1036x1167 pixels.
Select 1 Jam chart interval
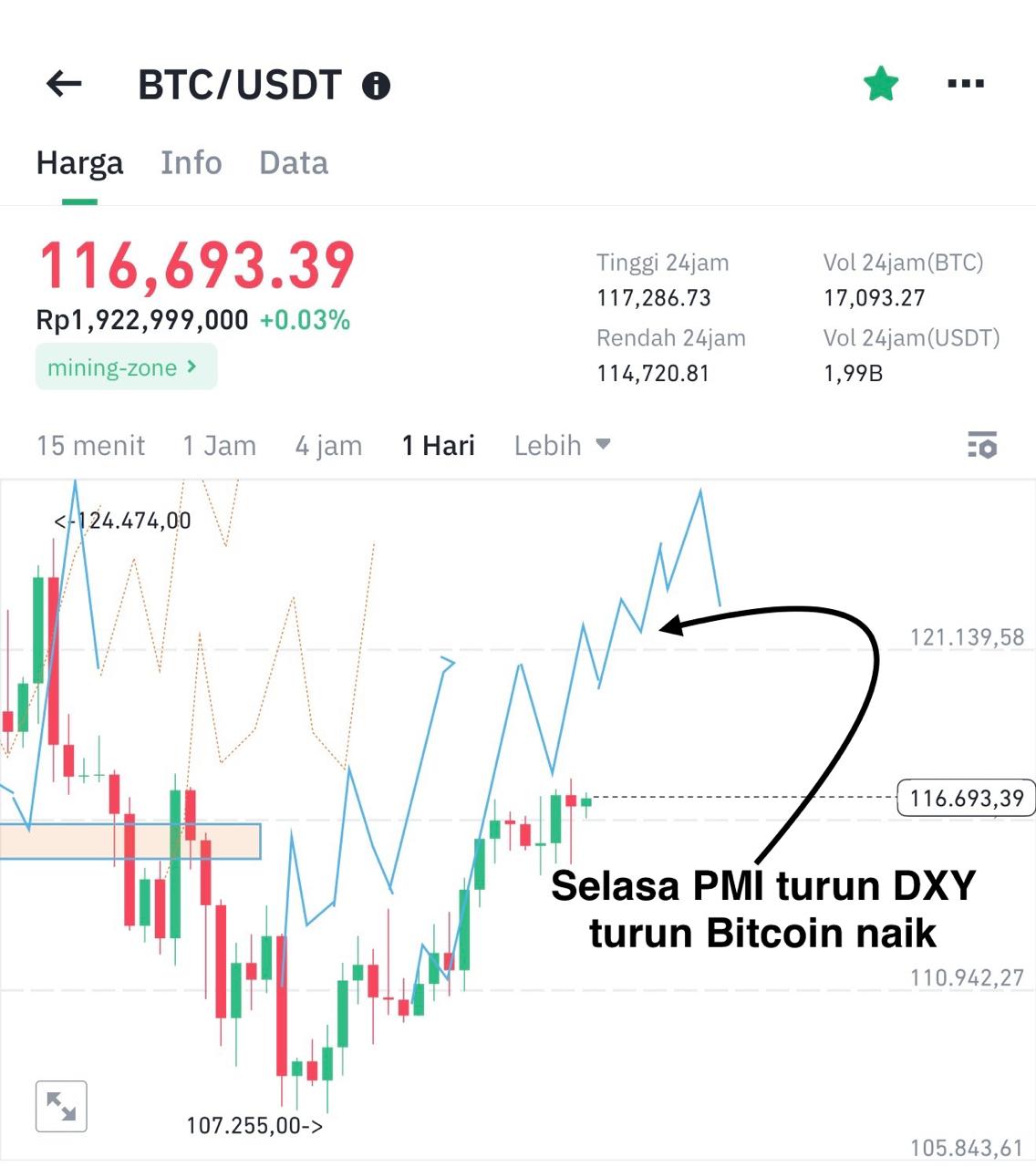click(x=219, y=446)
